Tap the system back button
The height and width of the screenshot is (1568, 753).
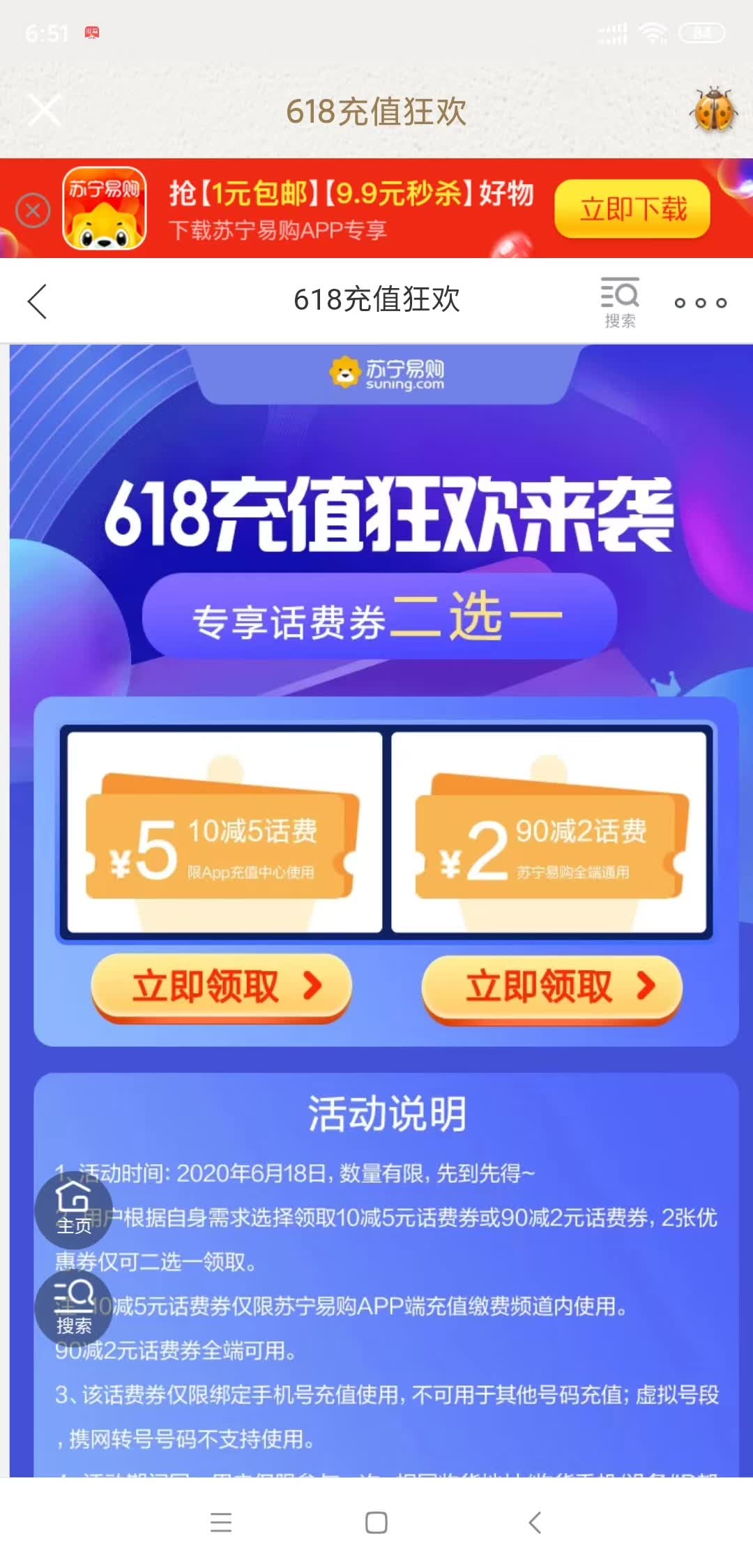coord(535,1522)
